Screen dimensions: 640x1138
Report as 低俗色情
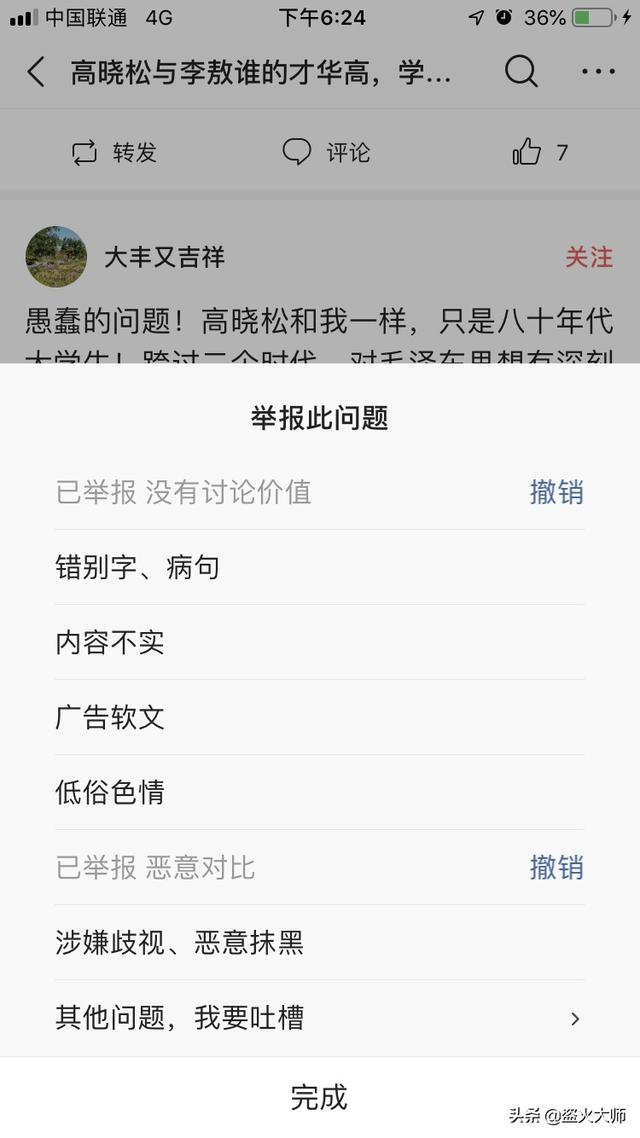(x=110, y=793)
